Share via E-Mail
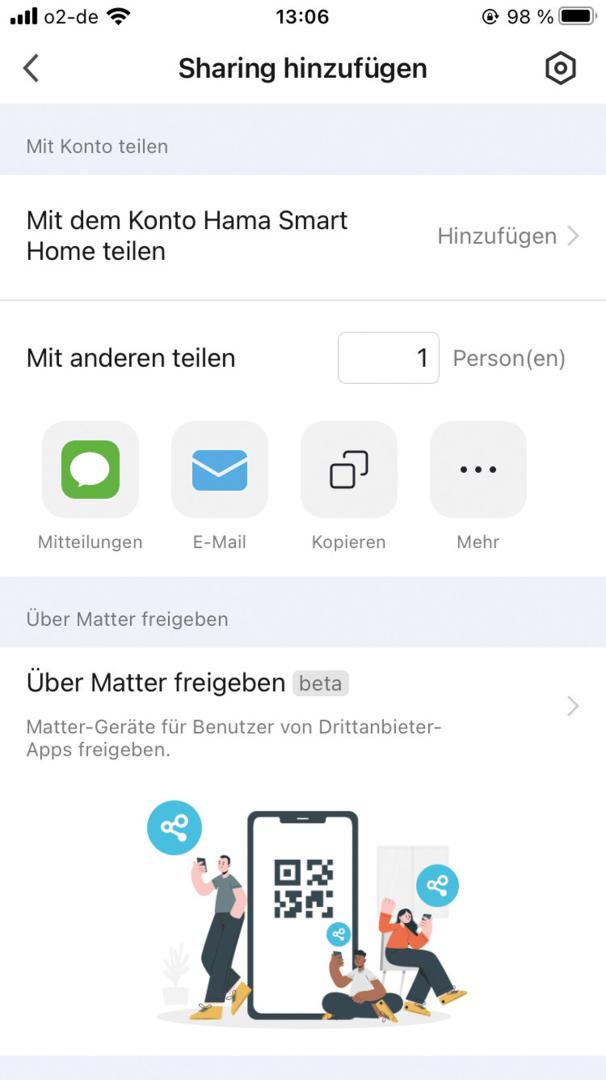Image resolution: width=606 pixels, height=1080 pixels. (x=219, y=469)
